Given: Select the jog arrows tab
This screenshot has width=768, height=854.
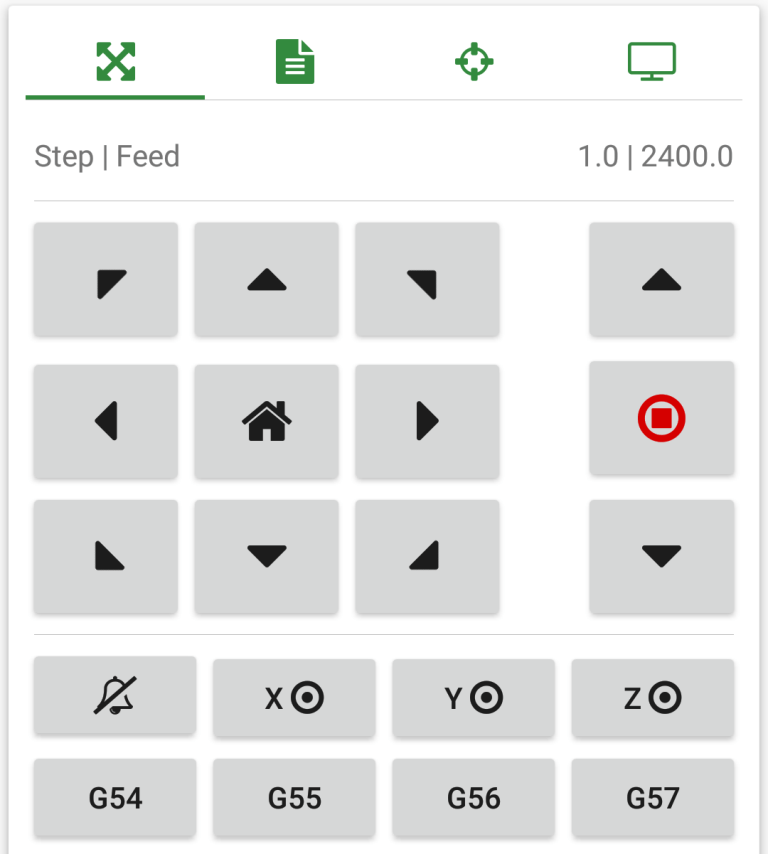Looking at the screenshot, I should 116,62.
